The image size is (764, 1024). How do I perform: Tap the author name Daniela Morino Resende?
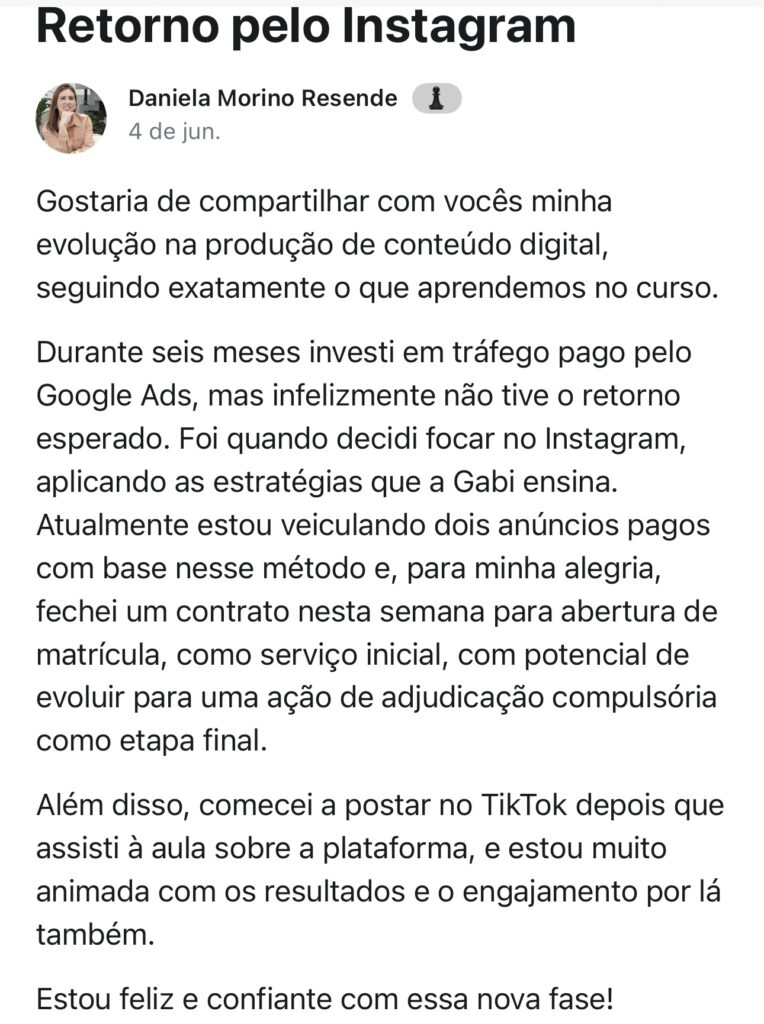pos(263,98)
